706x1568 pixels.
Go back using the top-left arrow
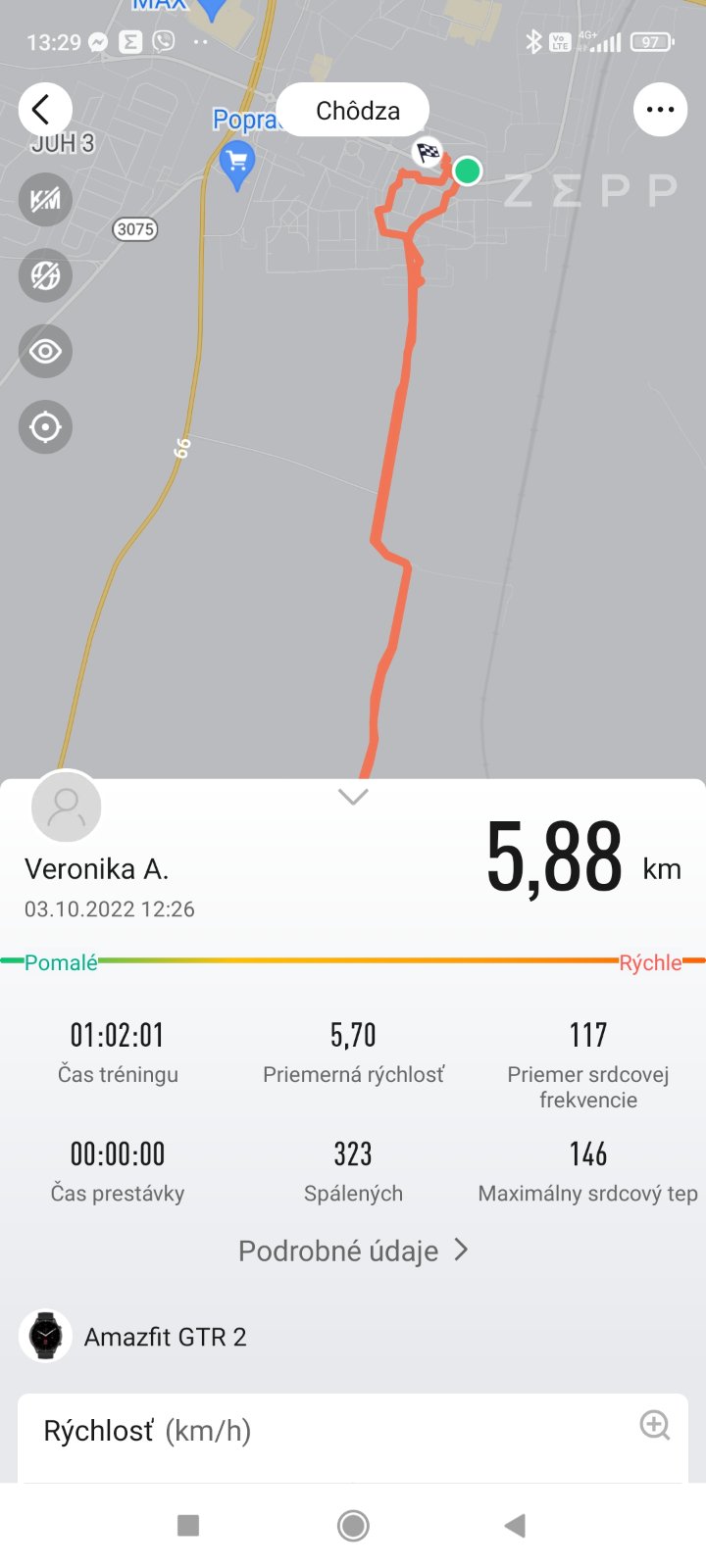[44, 110]
